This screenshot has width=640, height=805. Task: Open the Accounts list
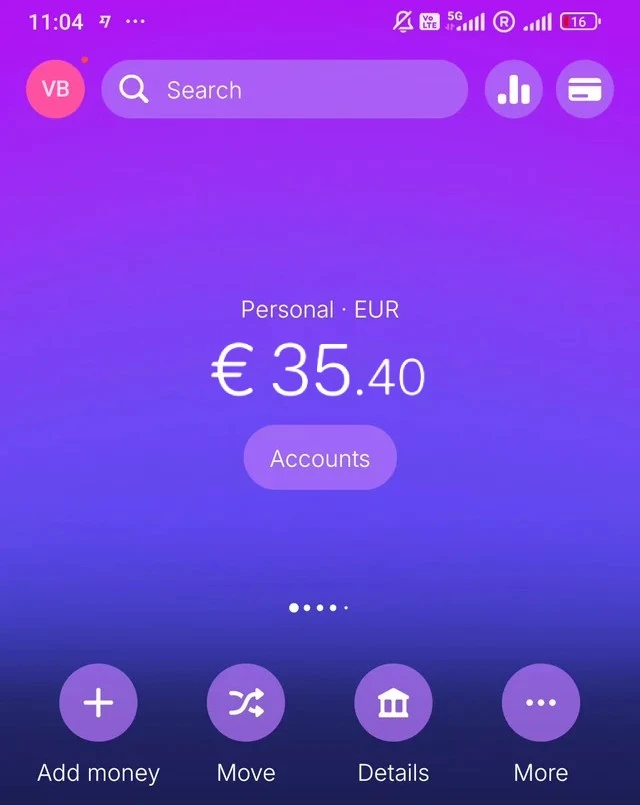(x=320, y=458)
